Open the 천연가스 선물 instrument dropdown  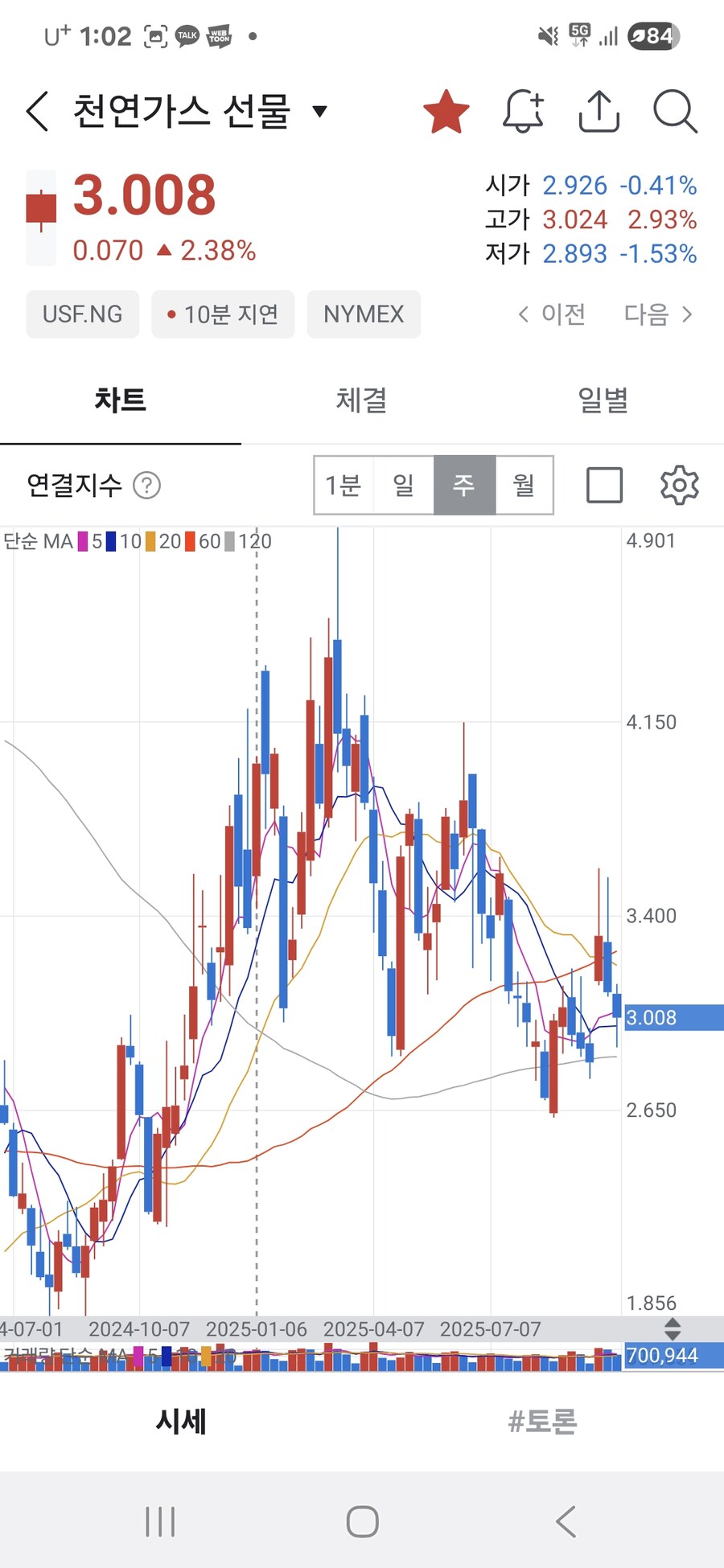click(x=319, y=111)
